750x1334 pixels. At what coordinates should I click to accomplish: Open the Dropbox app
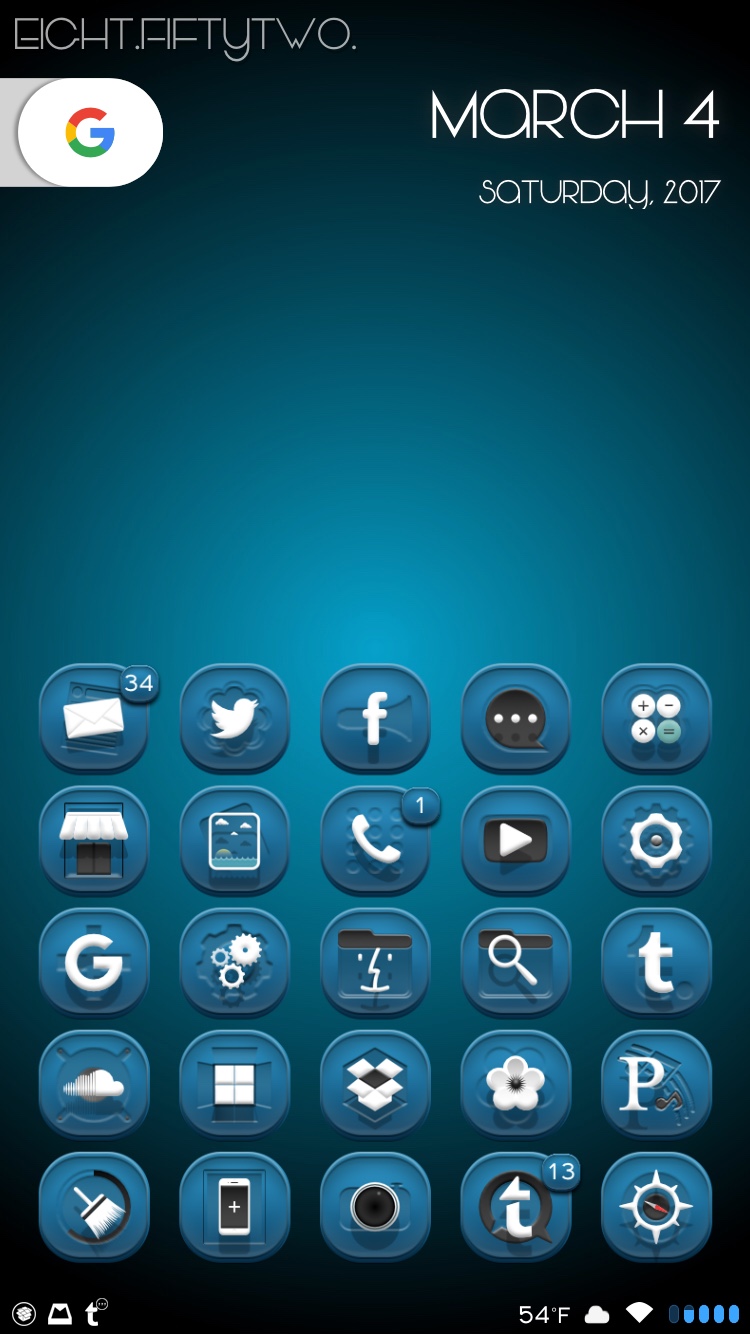(375, 1084)
